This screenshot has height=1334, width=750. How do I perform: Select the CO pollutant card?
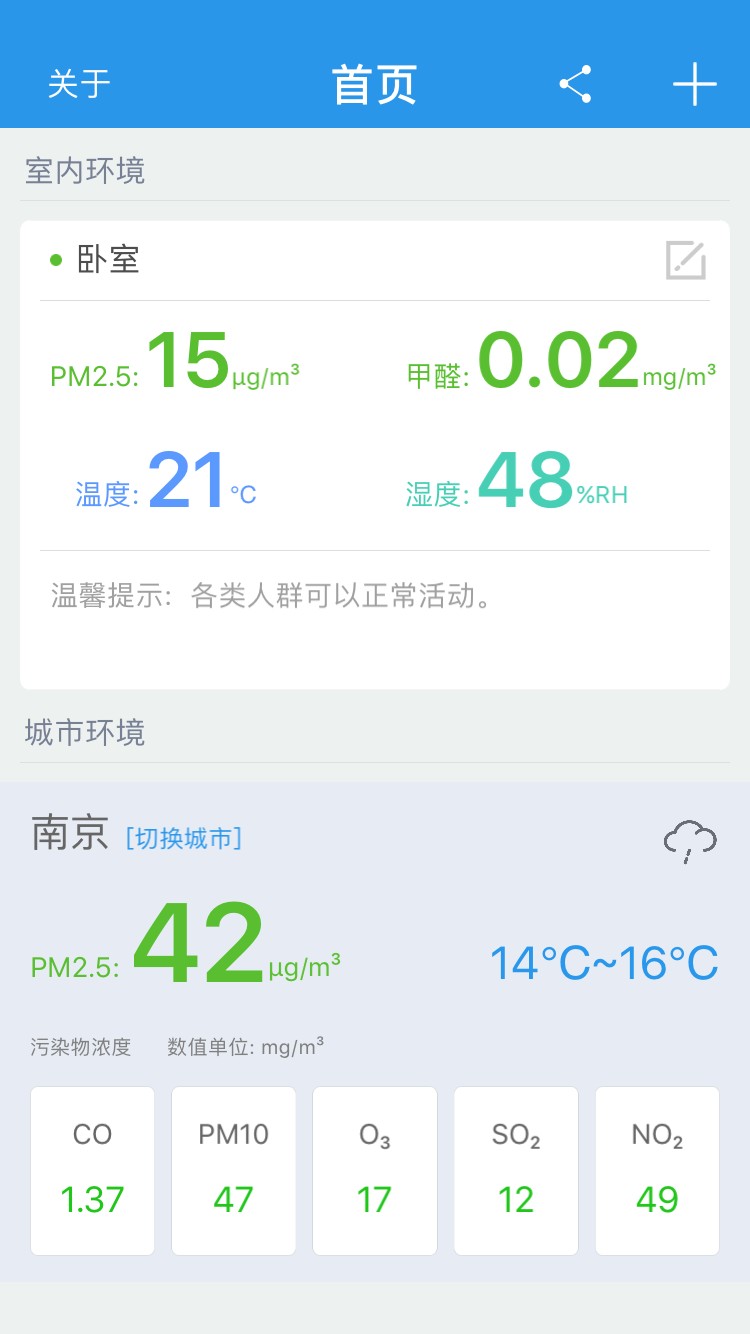[x=92, y=1170]
